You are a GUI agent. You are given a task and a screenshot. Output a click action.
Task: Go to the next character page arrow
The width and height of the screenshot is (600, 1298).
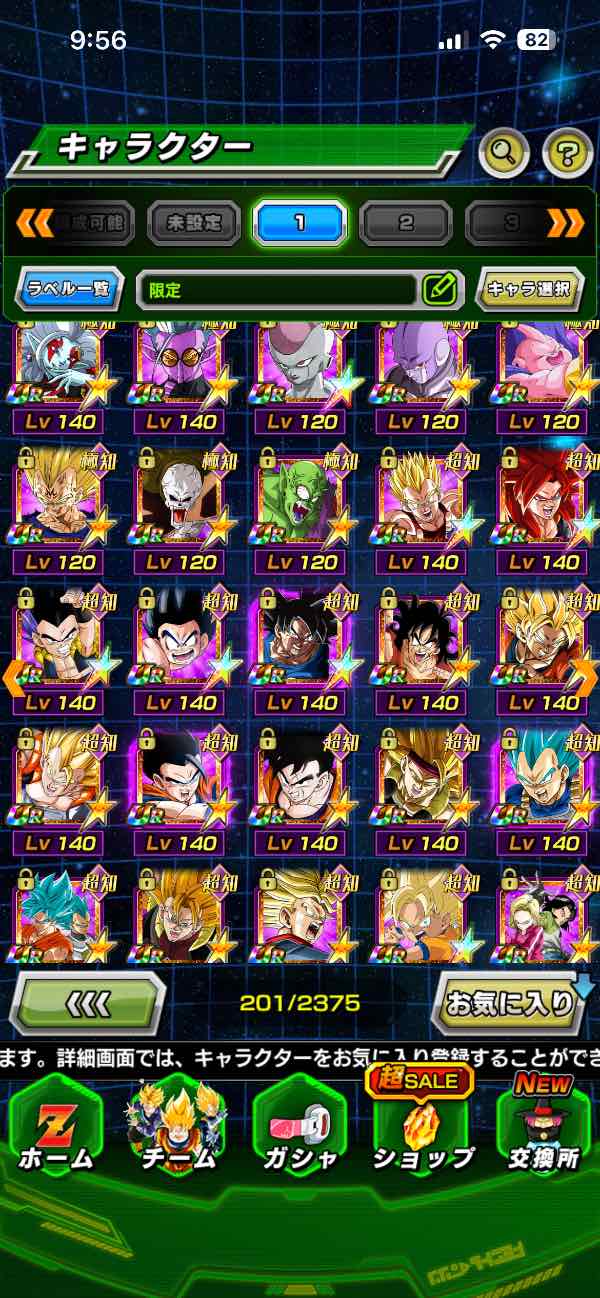pyautogui.click(x=586, y=678)
